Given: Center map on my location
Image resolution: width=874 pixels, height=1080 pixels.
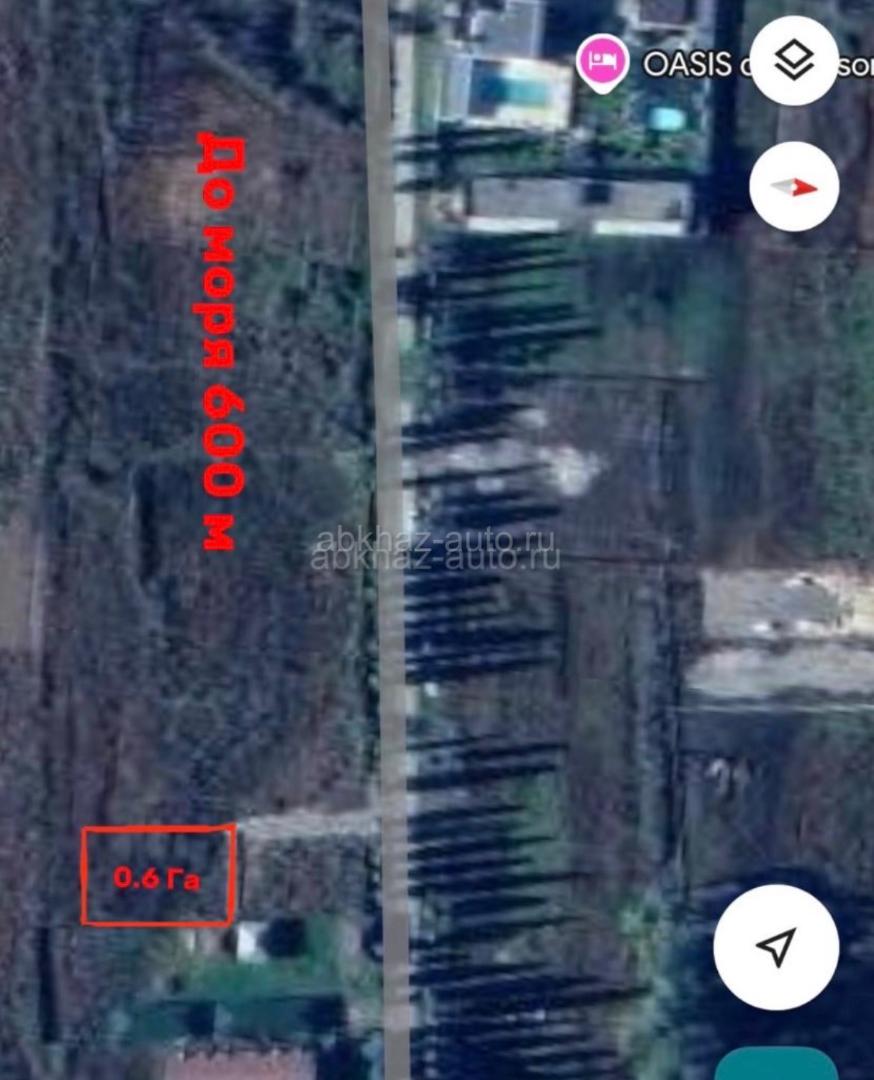Looking at the screenshot, I should tap(776, 946).
